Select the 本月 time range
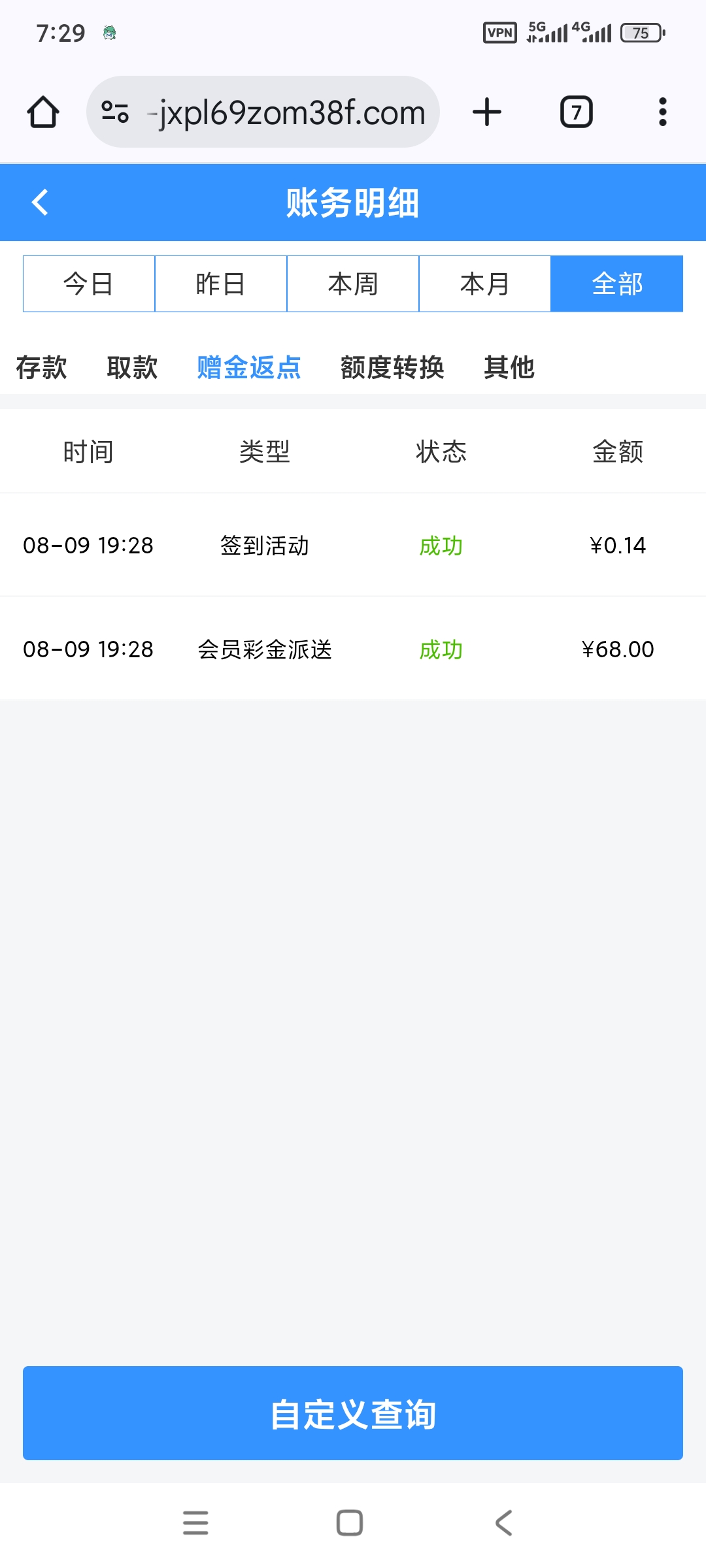Image resolution: width=706 pixels, height=1568 pixels. pyautogui.click(x=485, y=284)
